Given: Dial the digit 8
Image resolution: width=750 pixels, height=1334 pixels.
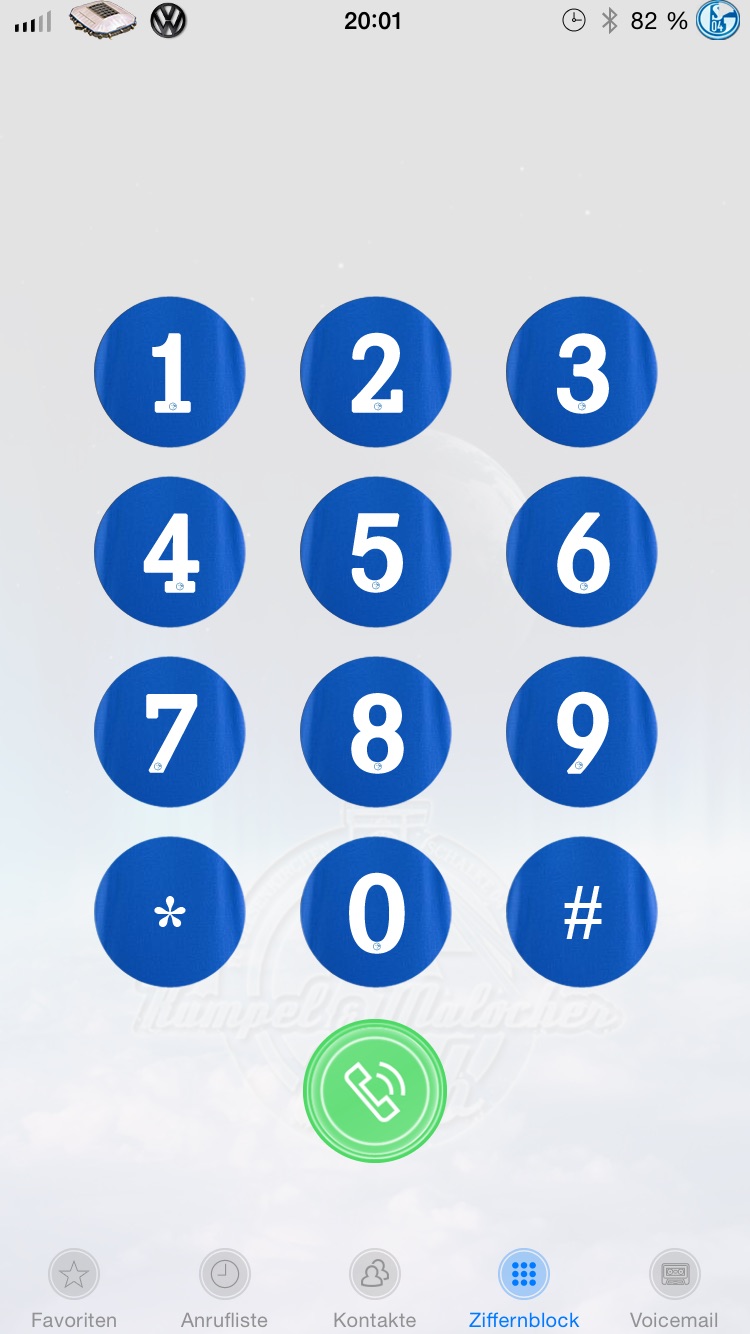Looking at the screenshot, I should [x=376, y=732].
